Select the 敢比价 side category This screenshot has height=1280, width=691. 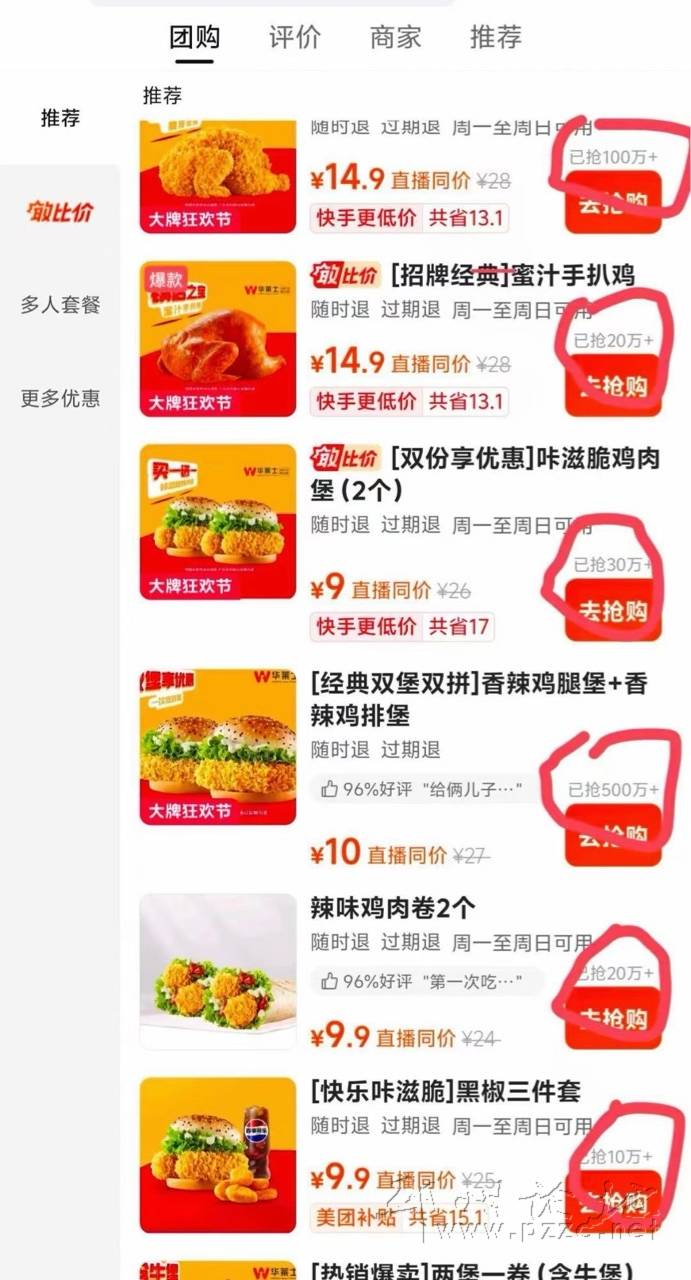click(x=60, y=212)
